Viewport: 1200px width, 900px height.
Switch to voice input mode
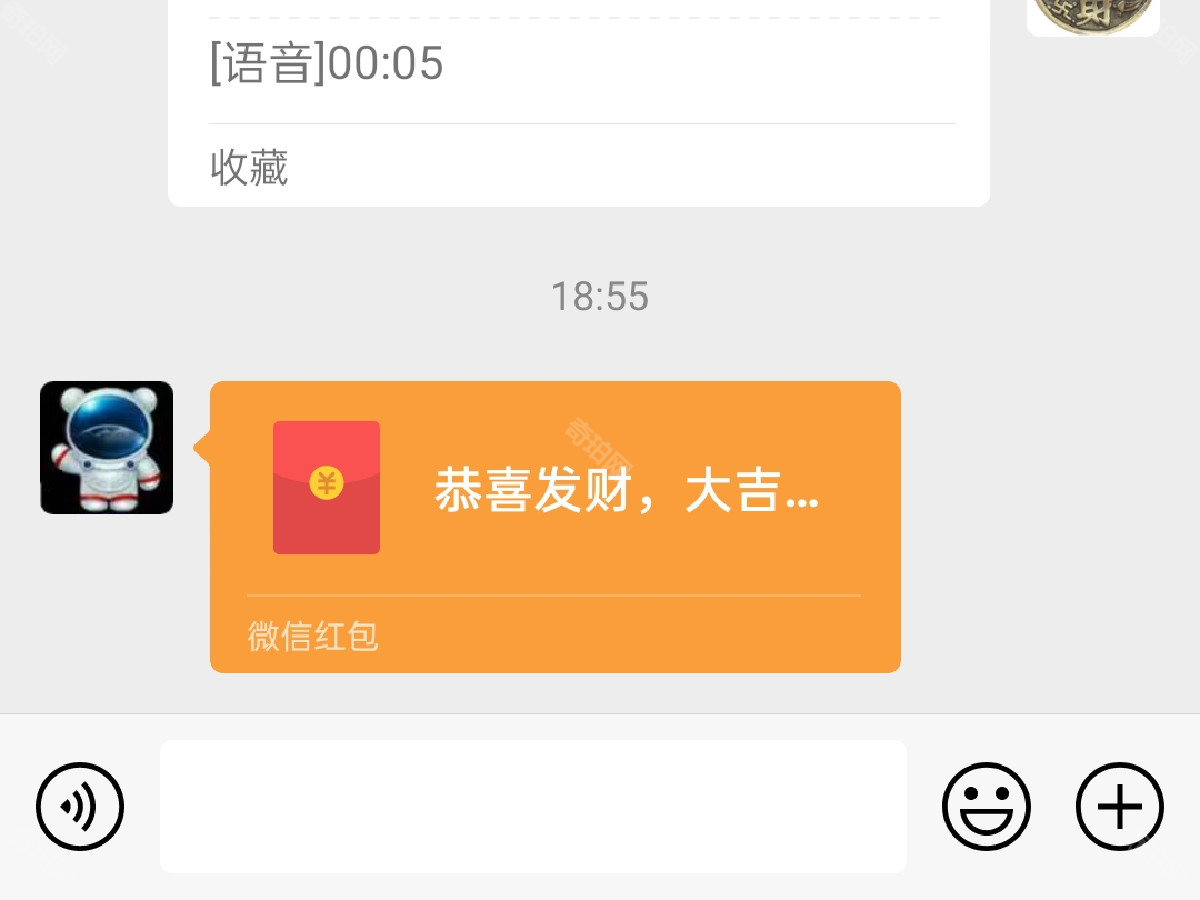coord(80,806)
